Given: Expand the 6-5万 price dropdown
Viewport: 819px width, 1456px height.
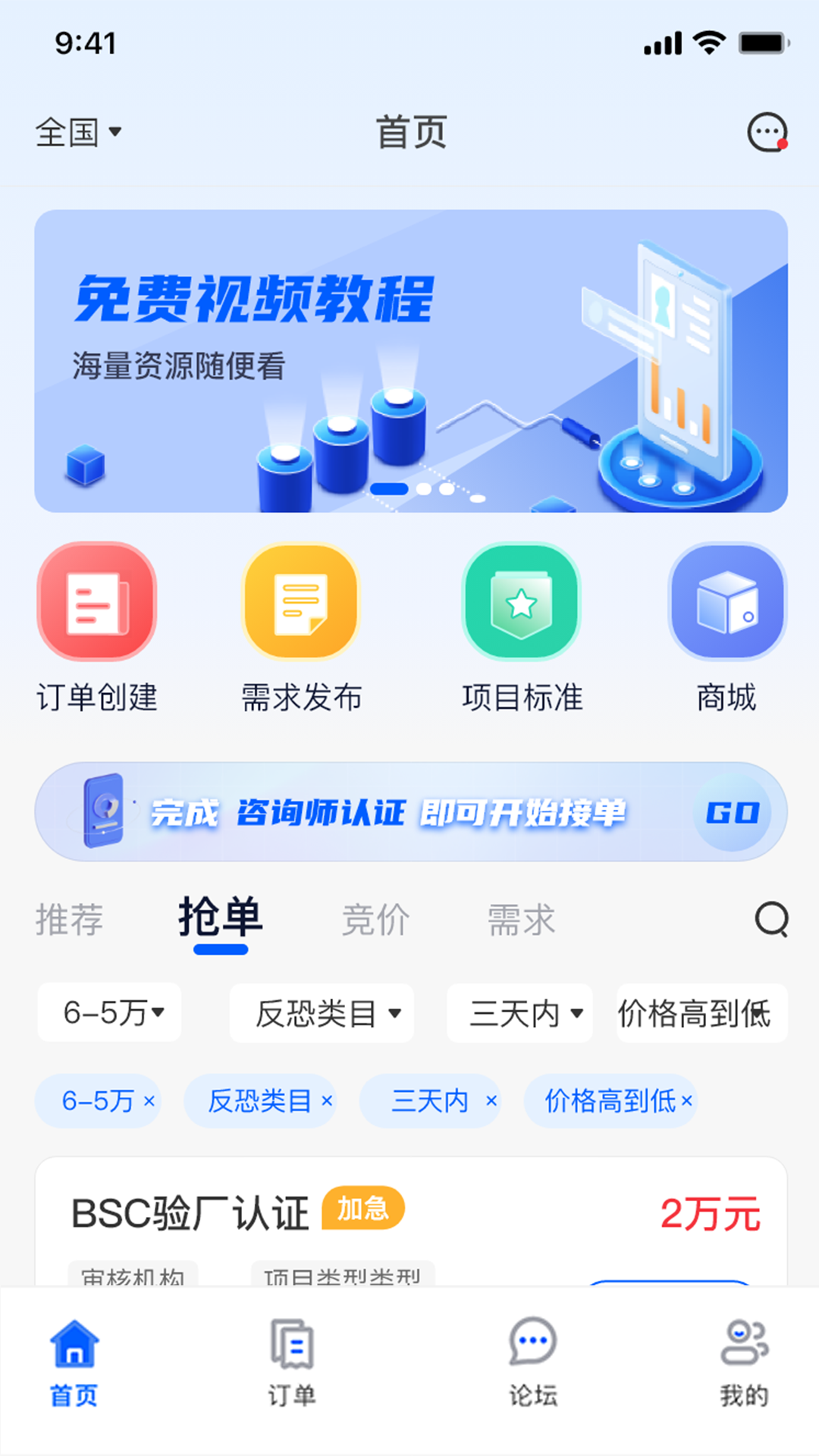Looking at the screenshot, I should [x=109, y=1012].
